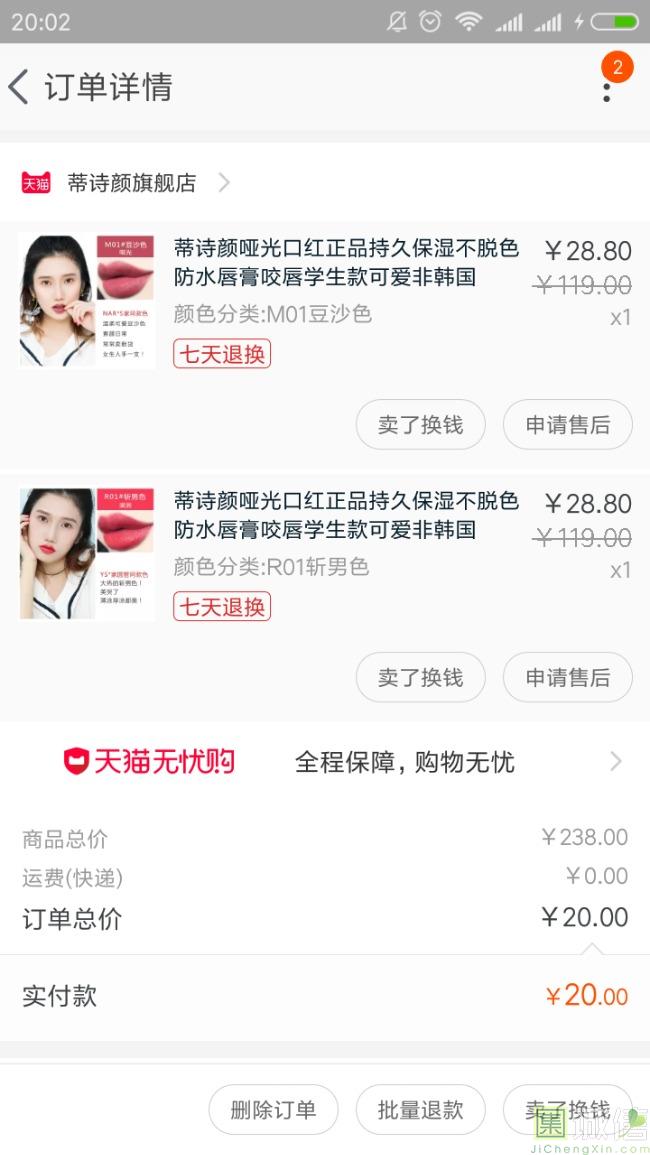Open the R01斩男色 lipstick product
Screen dimensions: 650x1155
tap(346, 515)
